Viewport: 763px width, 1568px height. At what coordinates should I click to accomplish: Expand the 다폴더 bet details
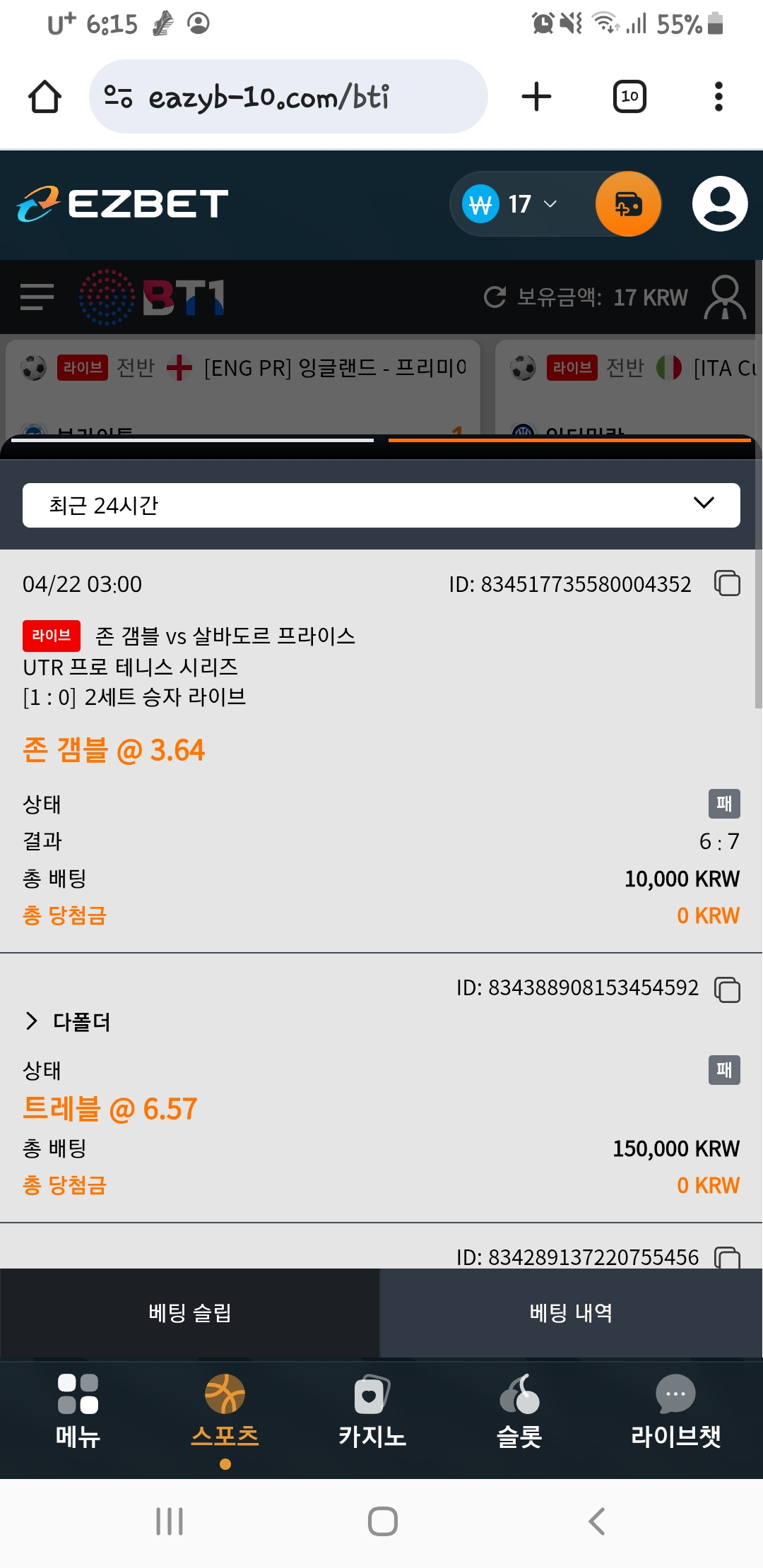coord(68,1021)
